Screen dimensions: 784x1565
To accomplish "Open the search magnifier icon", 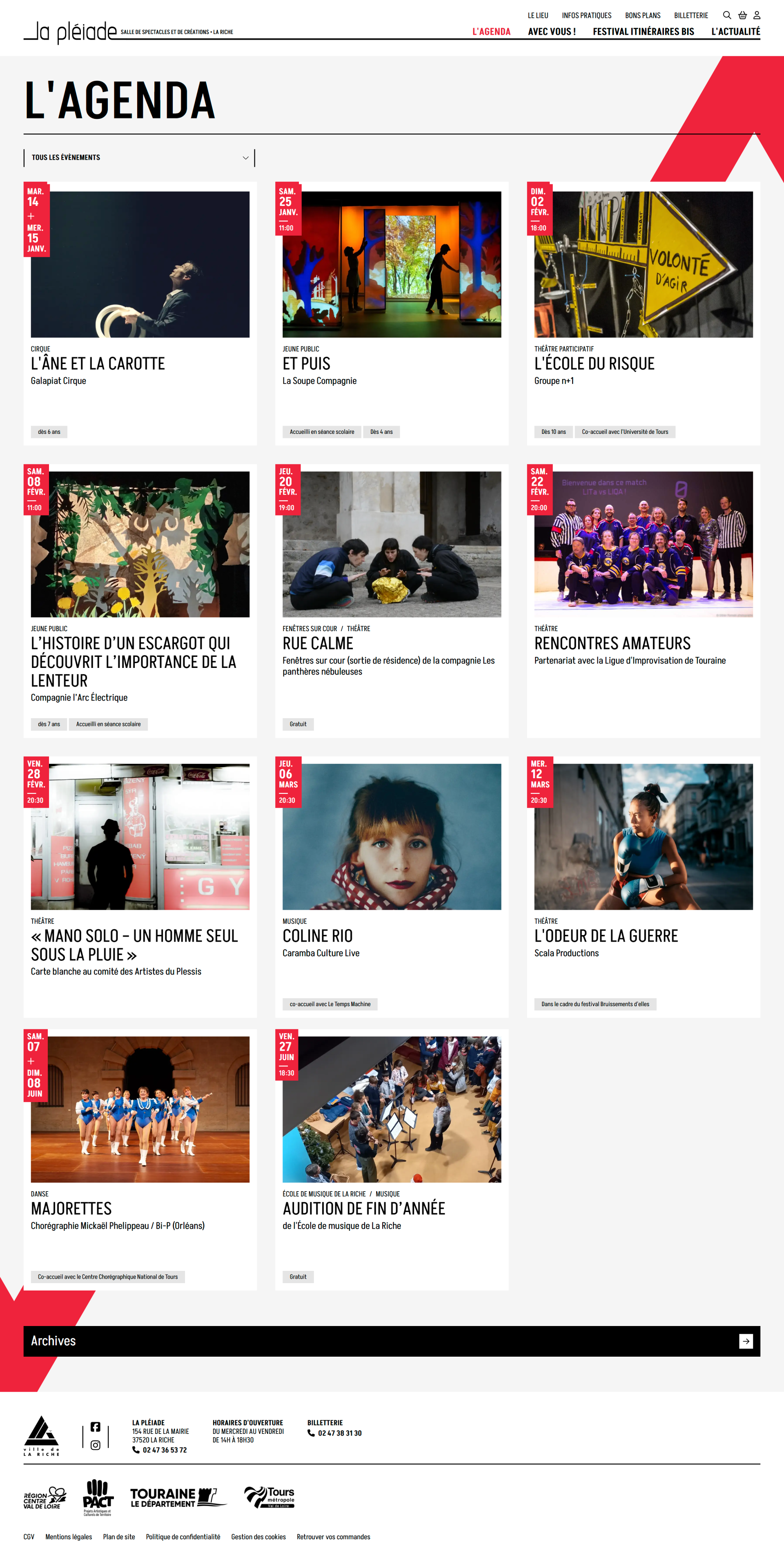I will pyautogui.click(x=726, y=15).
